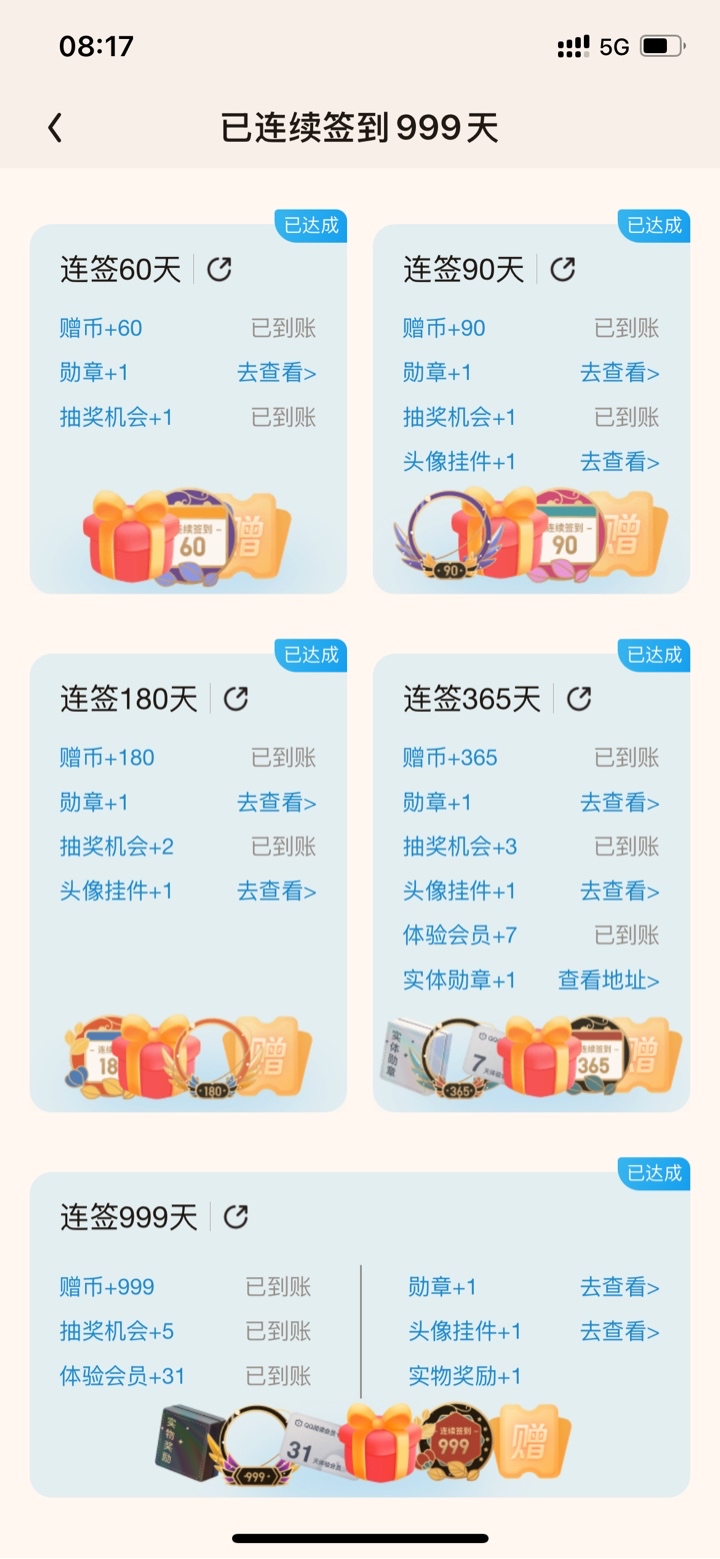View 头像挂件+1 reward in 连签365天
This screenshot has height=1559, width=720.
tap(619, 891)
